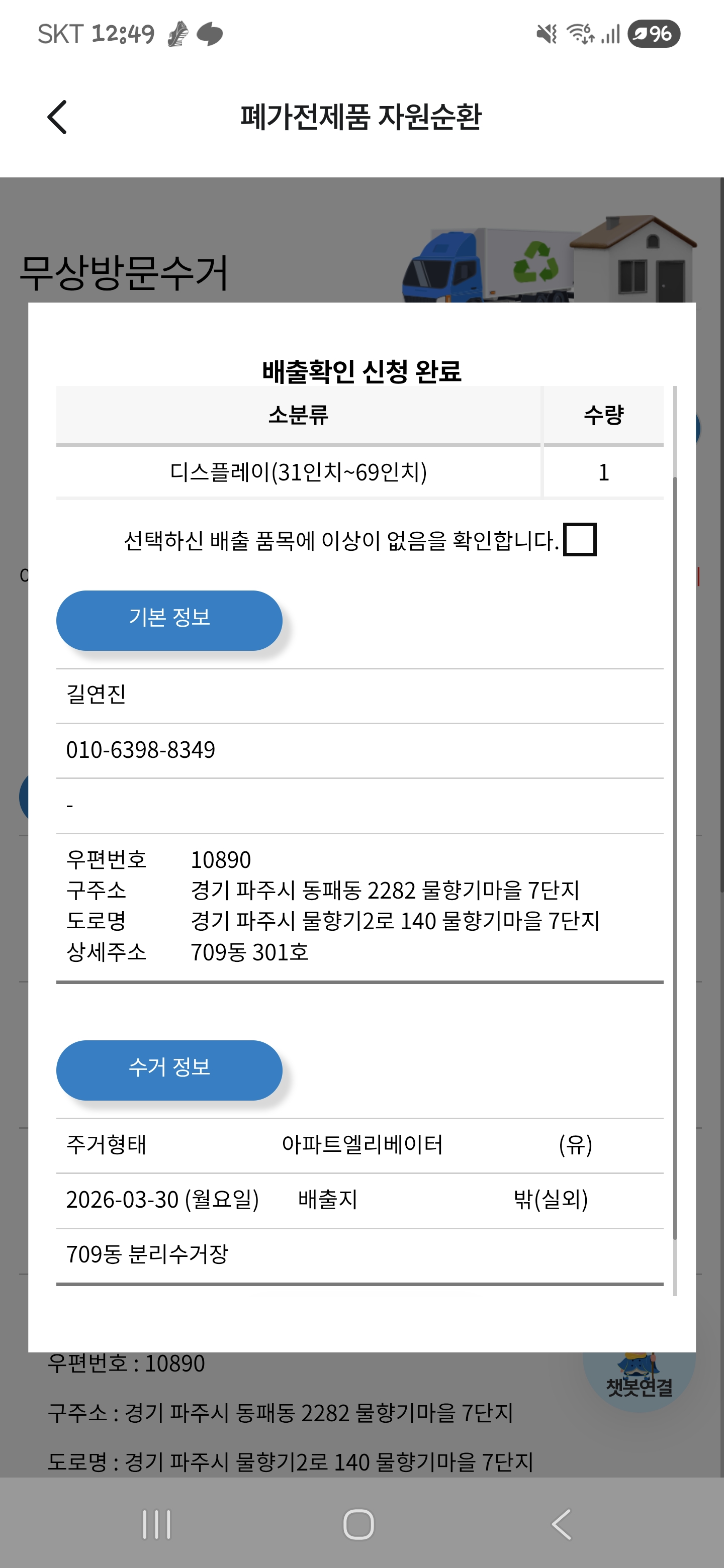Tap the 기본 정보 button

(x=169, y=620)
